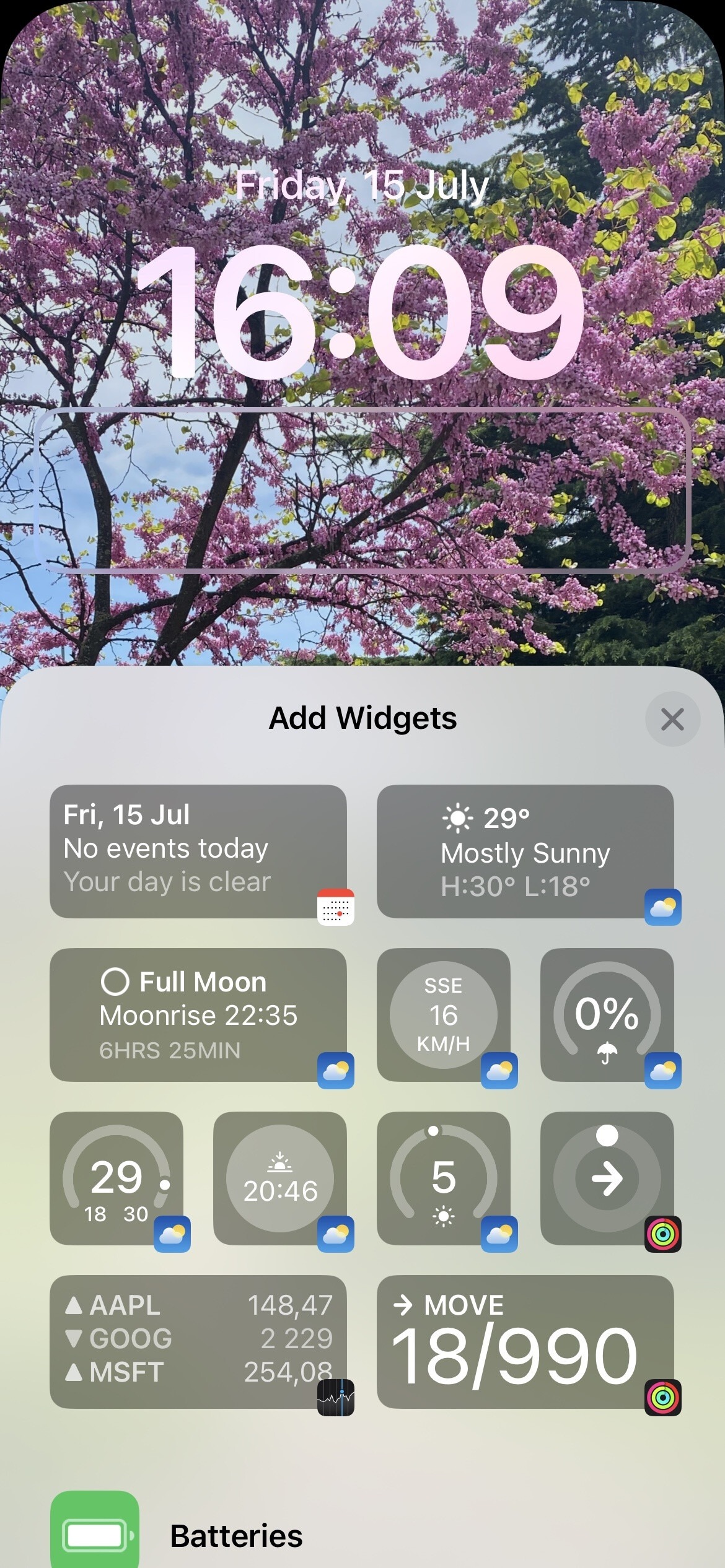
Task: Edit the Friday, 15 July date line
Action: pos(362,186)
